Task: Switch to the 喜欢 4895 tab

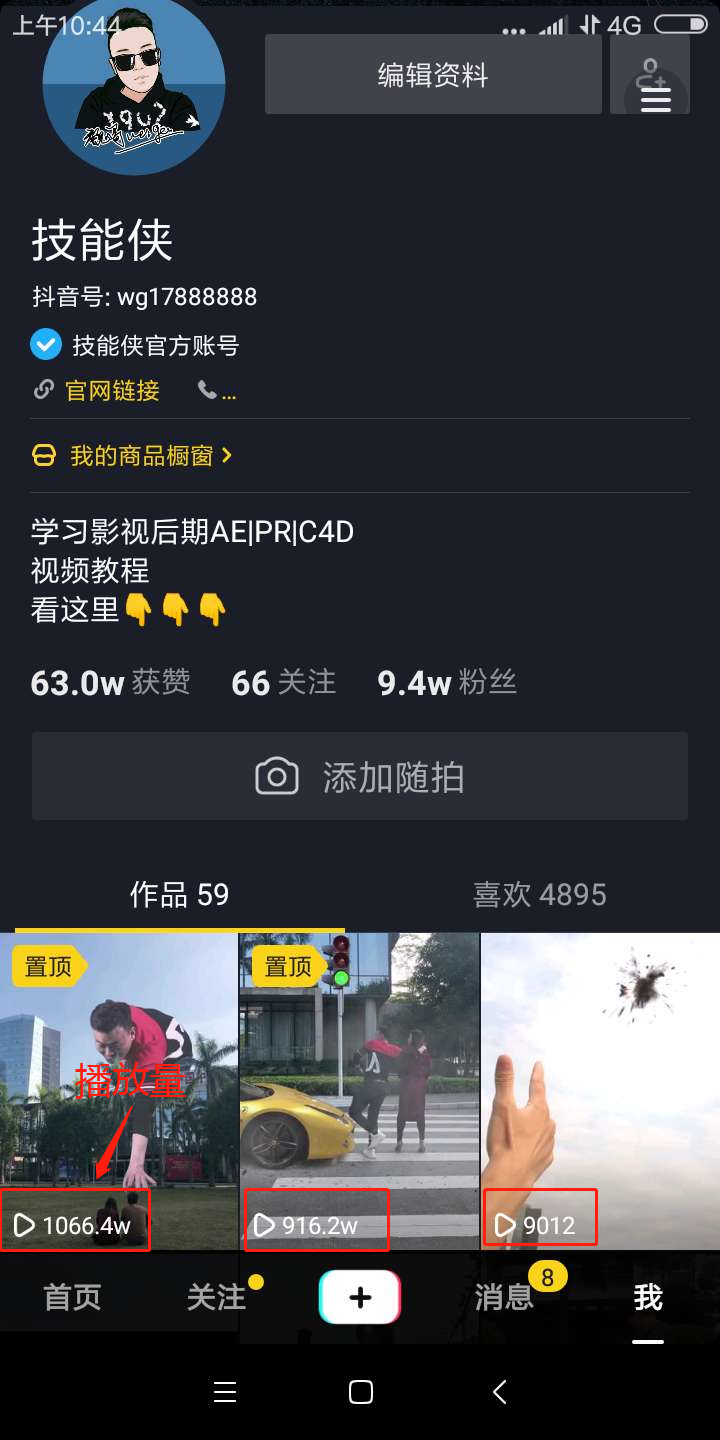Action: click(x=539, y=894)
